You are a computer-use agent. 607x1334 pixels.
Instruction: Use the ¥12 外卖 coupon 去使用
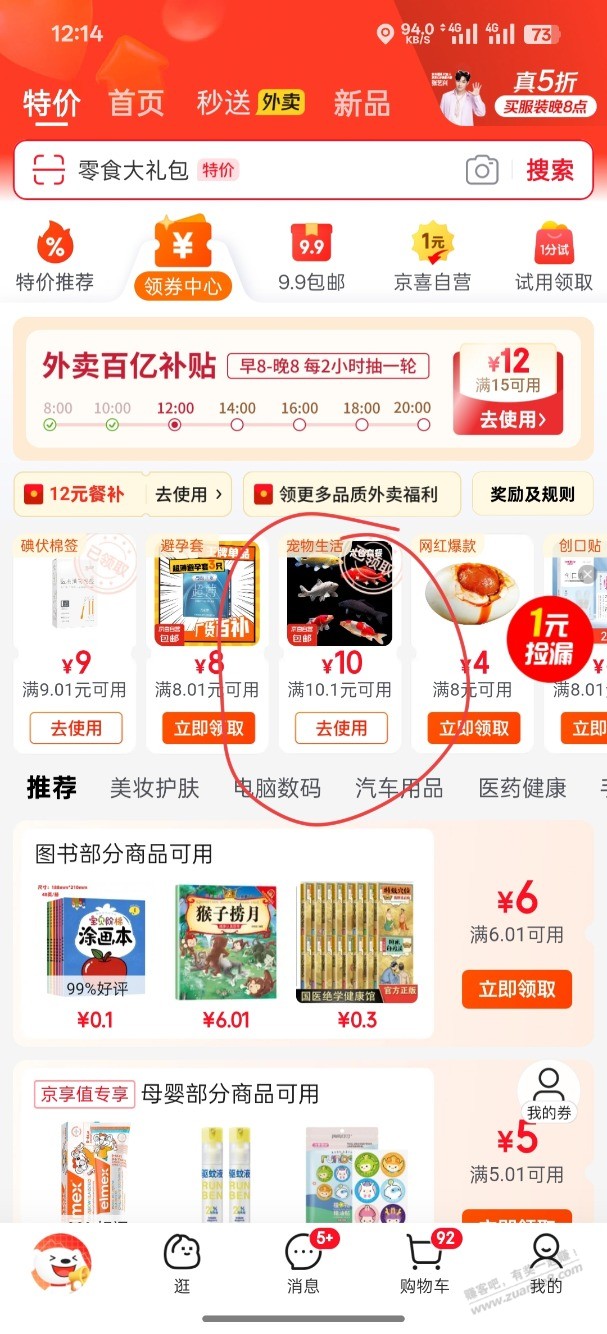pyautogui.click(x=513, y=419)
